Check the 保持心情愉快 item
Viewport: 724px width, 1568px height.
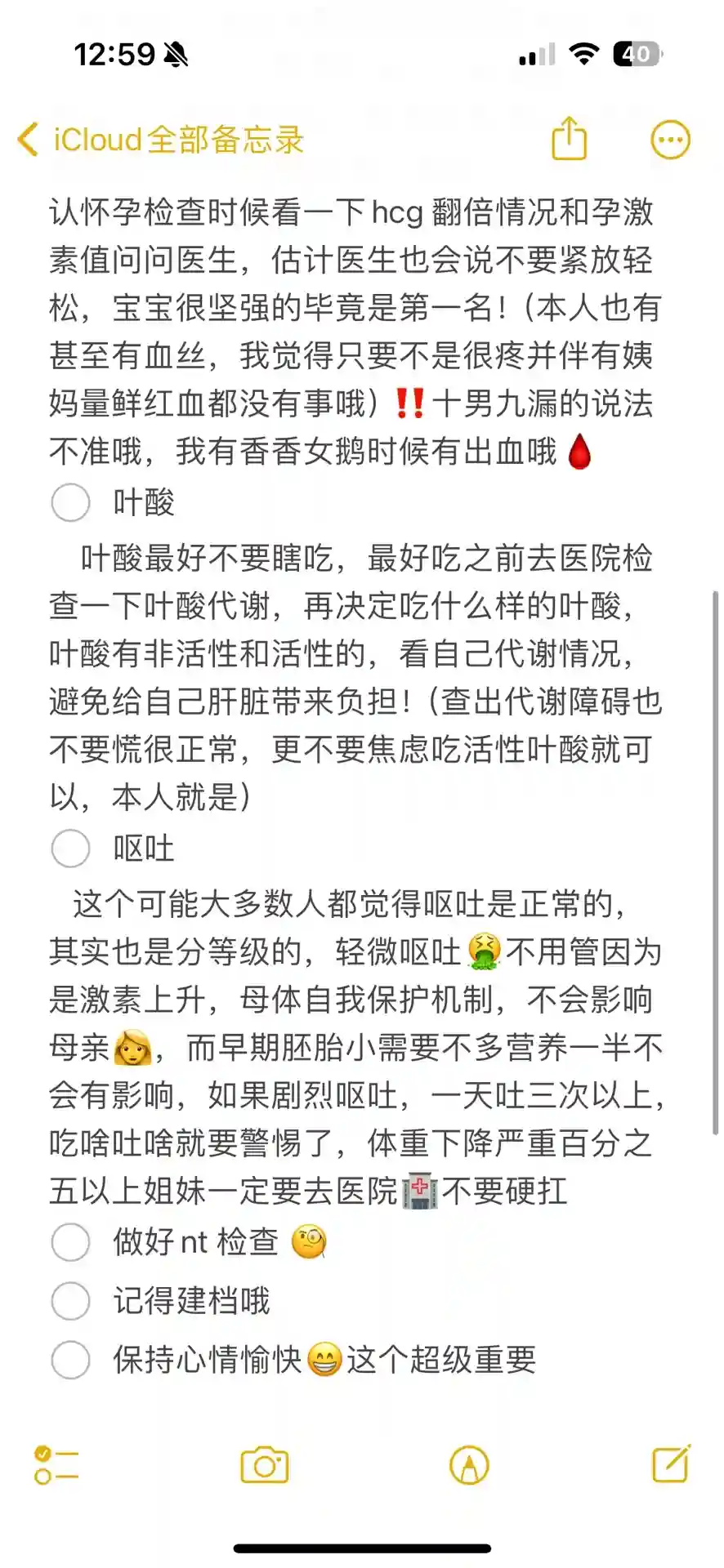[70, 1360]
